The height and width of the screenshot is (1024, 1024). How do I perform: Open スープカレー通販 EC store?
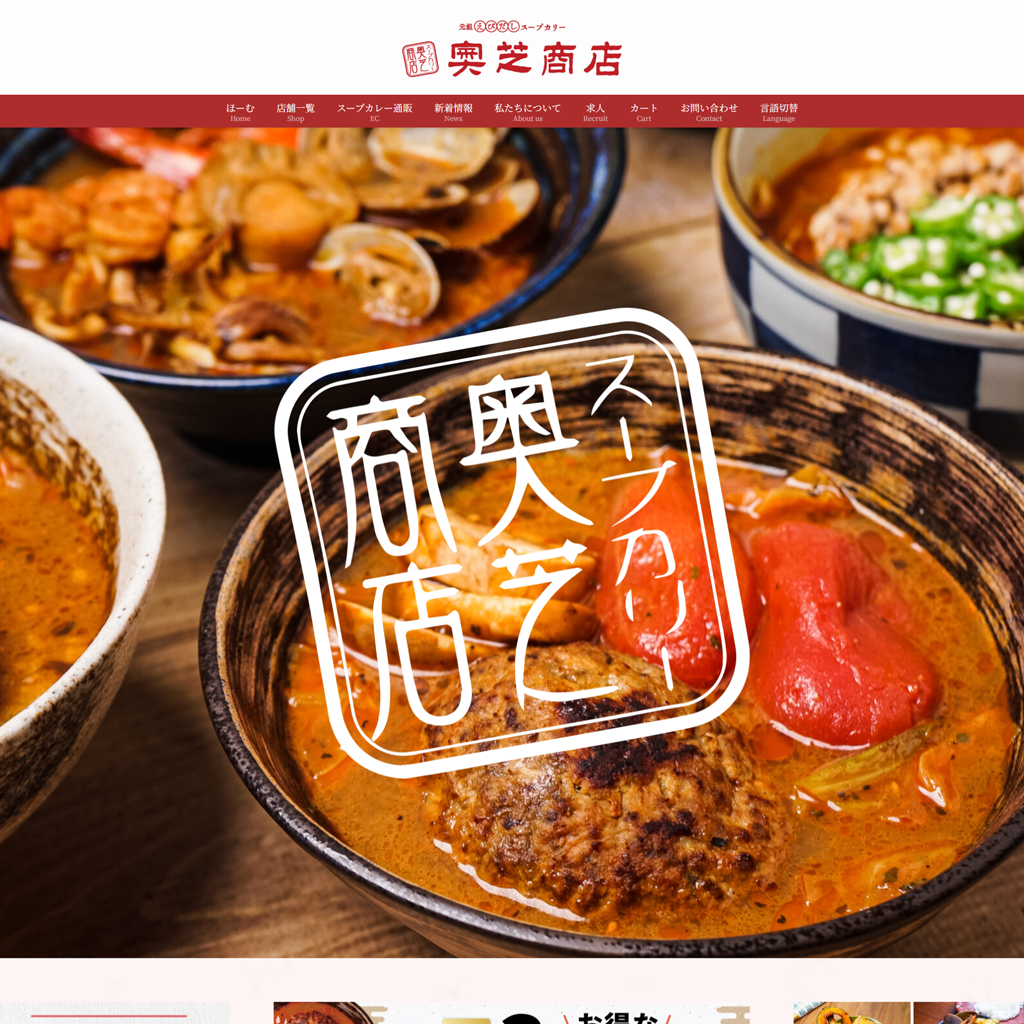(374, 111)
